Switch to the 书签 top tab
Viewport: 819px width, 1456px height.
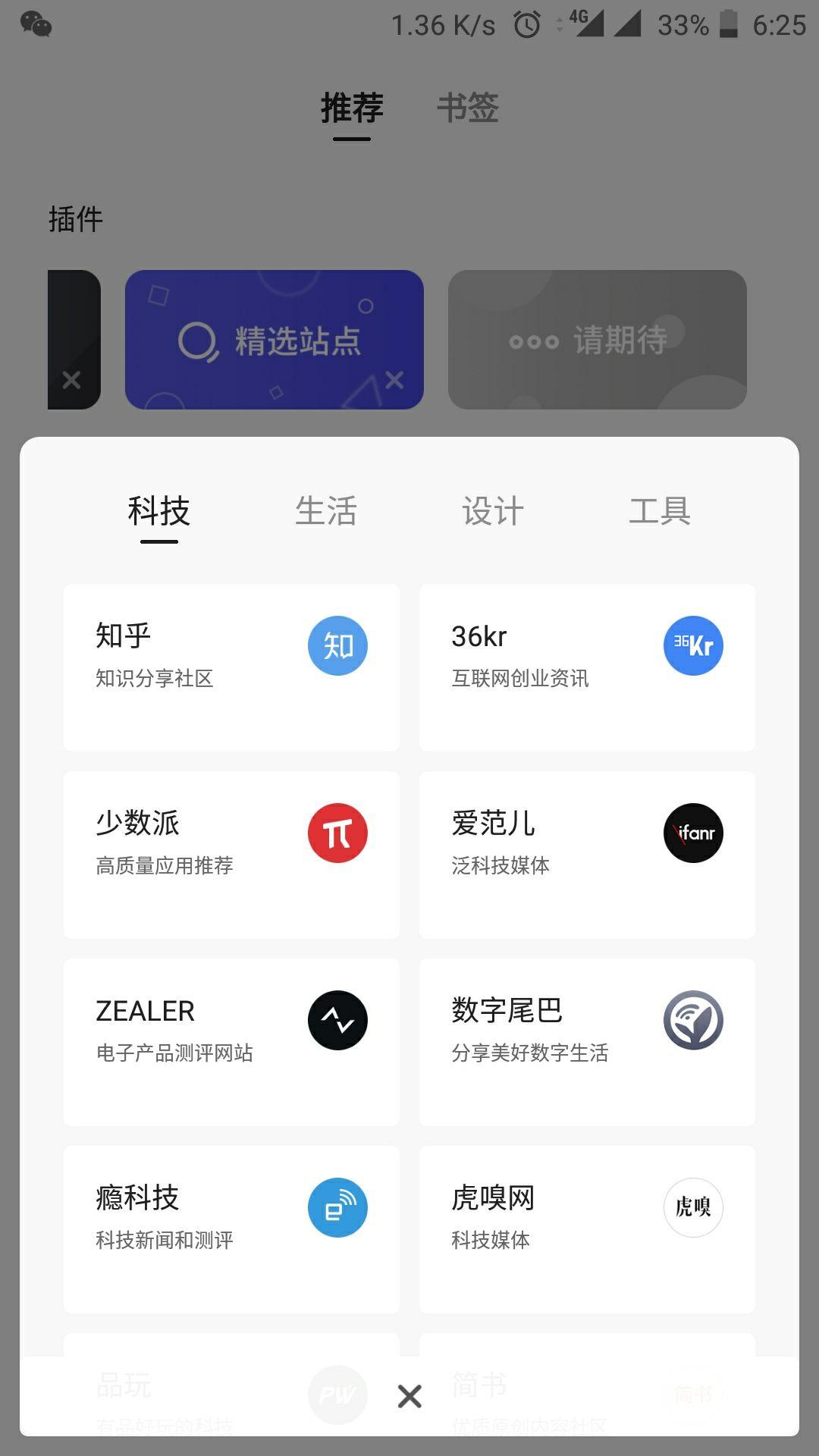468,108
